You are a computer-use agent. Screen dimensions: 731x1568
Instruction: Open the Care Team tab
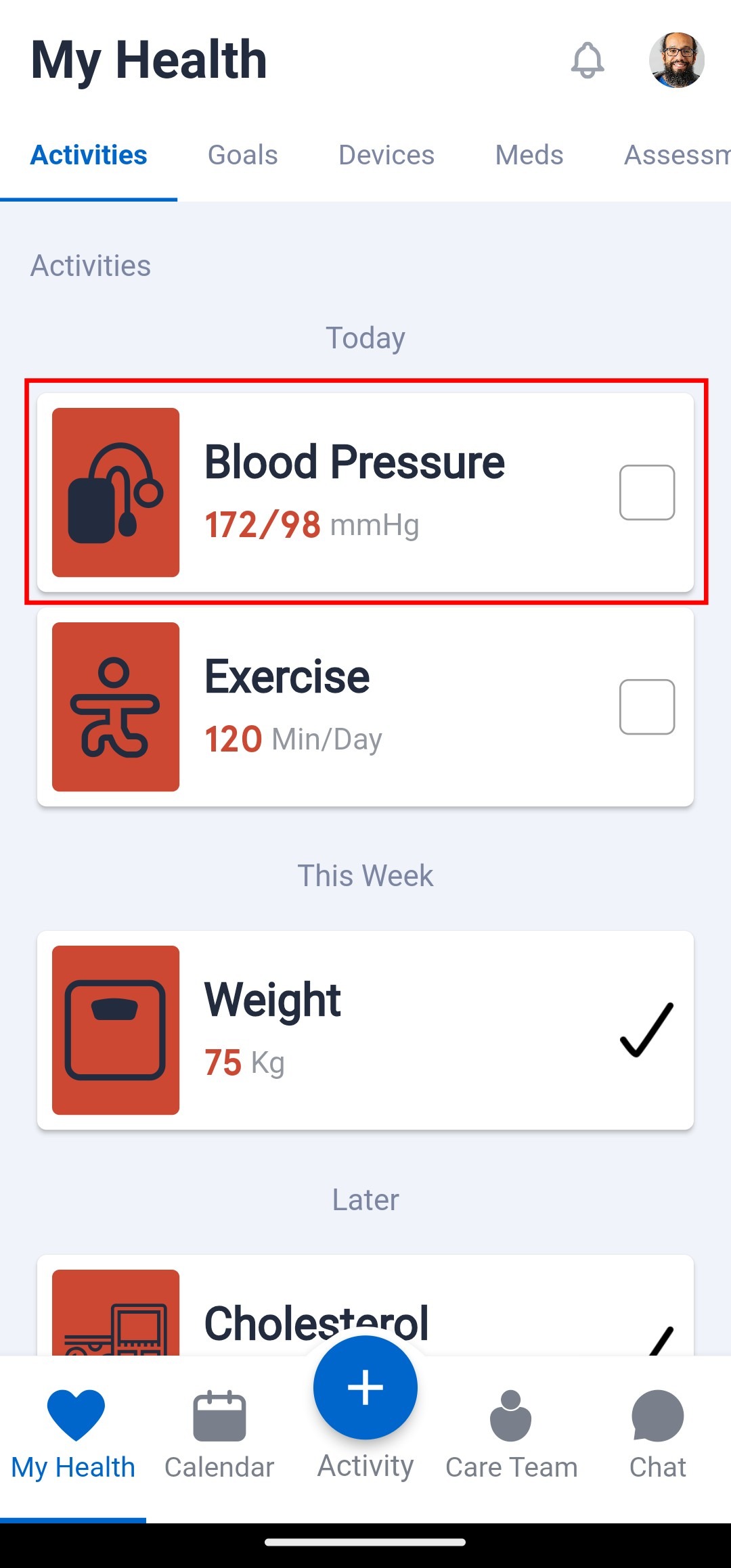coord(512,1434)
